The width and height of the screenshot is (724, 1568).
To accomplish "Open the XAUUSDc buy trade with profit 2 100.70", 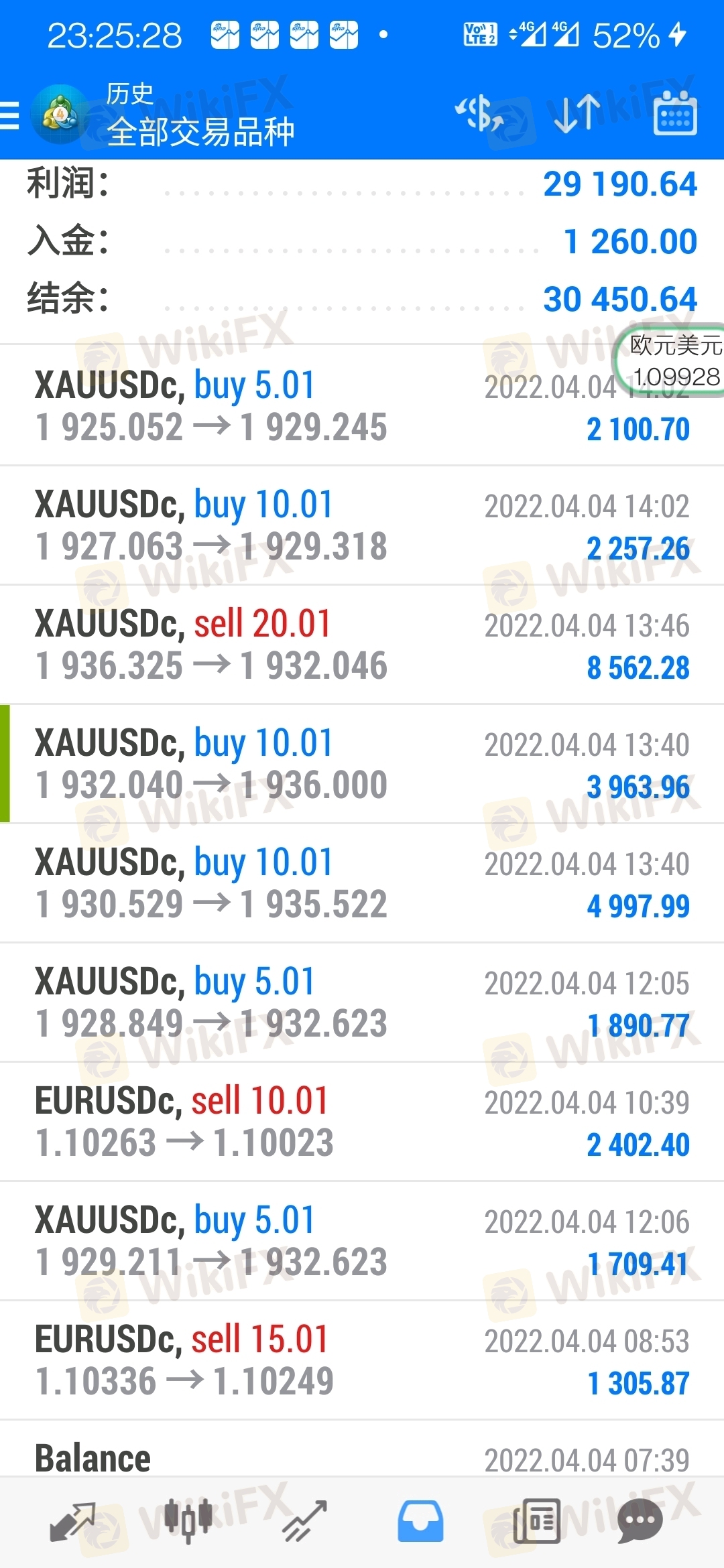I will tap(268, 406).
